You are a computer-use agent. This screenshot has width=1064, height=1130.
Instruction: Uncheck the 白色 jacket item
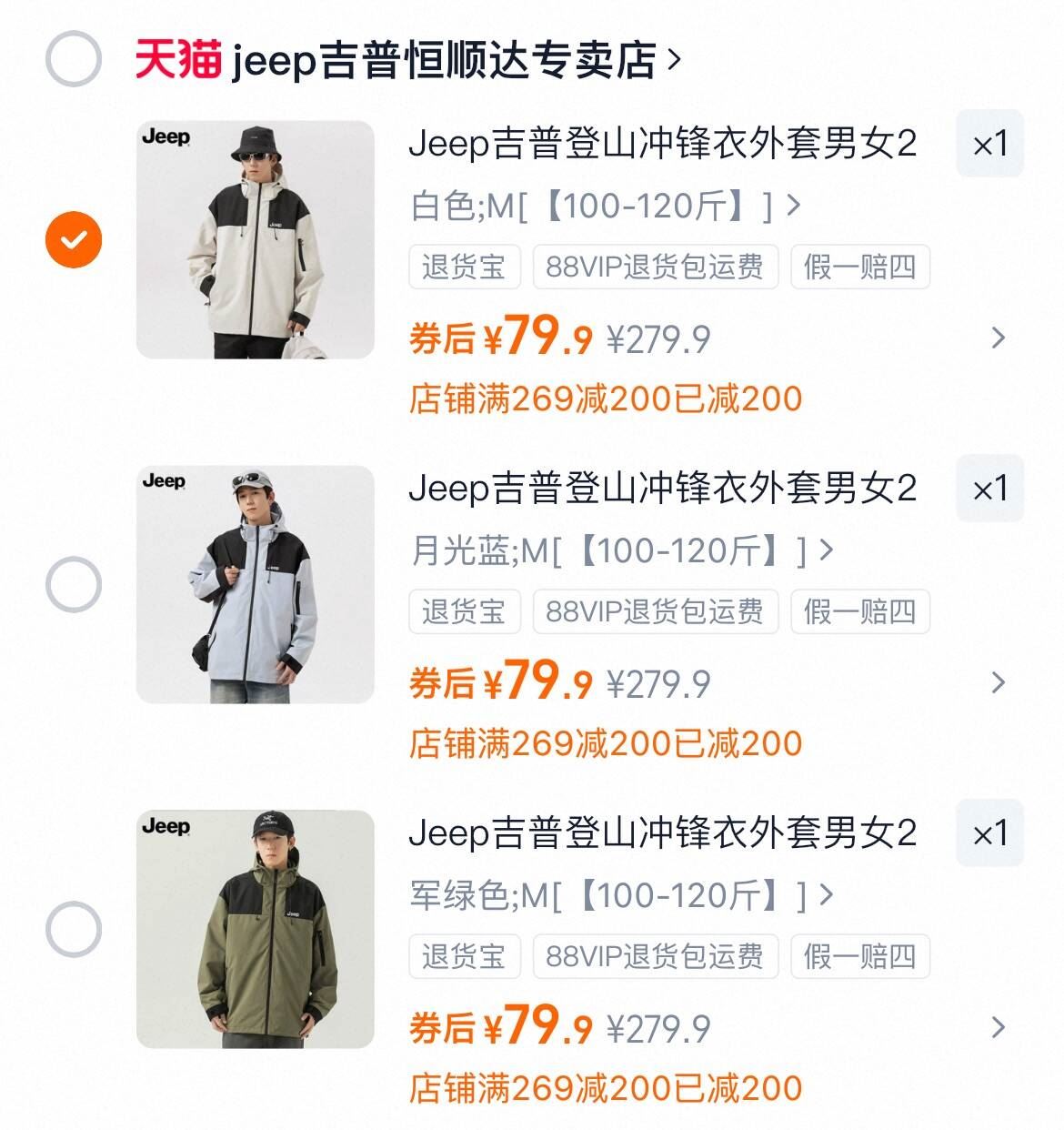pos(74,239)
